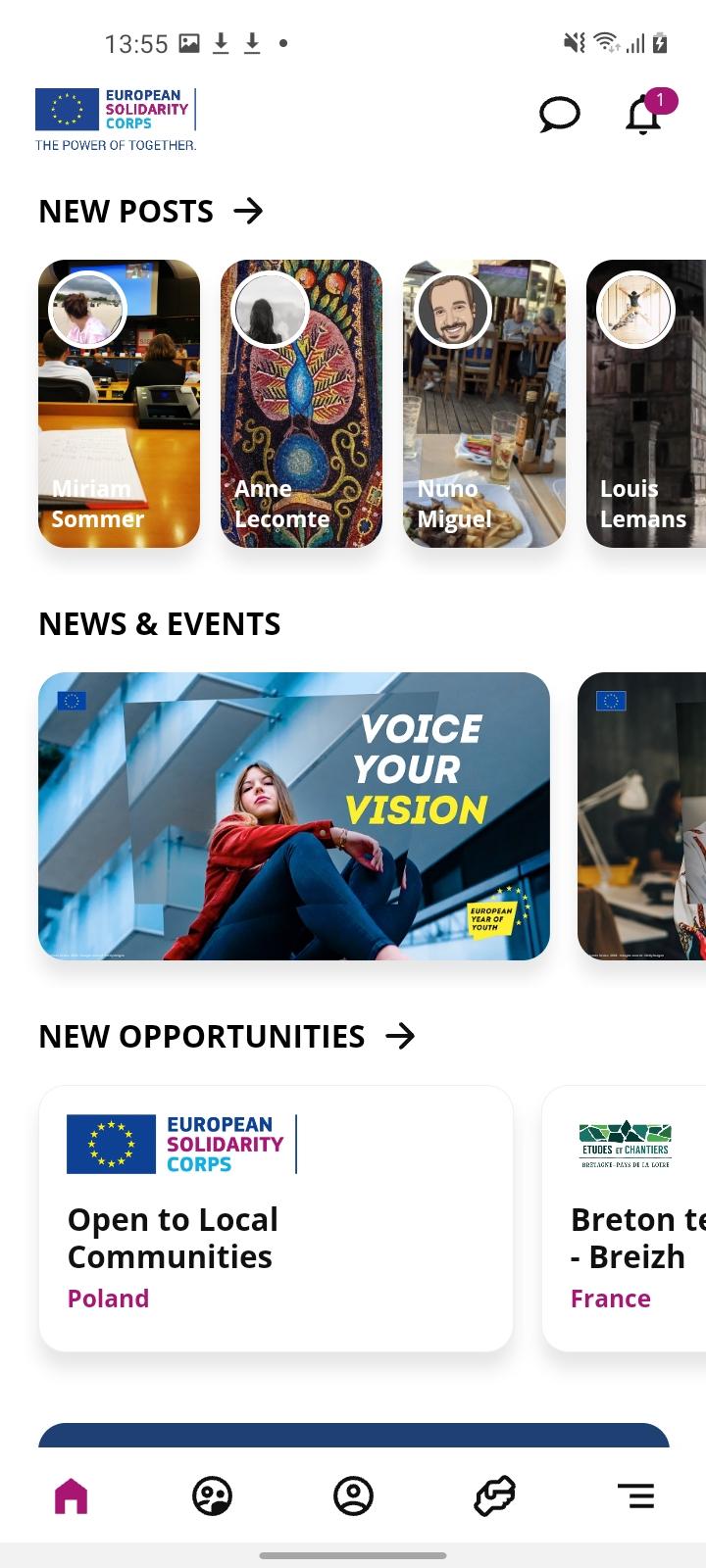
Task: View Louis Lemans' post
Action: point(646,403)
